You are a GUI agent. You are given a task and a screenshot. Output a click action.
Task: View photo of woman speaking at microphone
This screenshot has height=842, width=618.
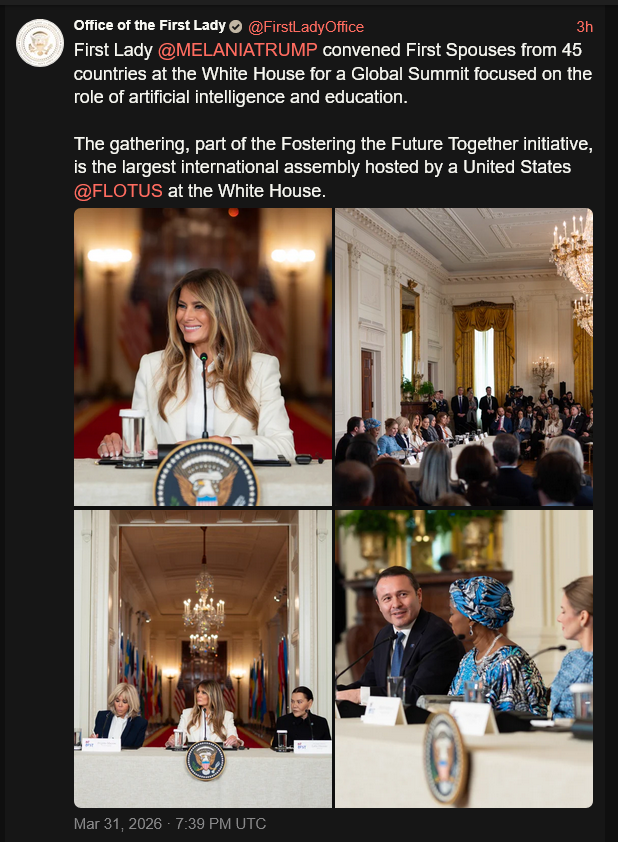pyautogui.click(x=203, y=356)
